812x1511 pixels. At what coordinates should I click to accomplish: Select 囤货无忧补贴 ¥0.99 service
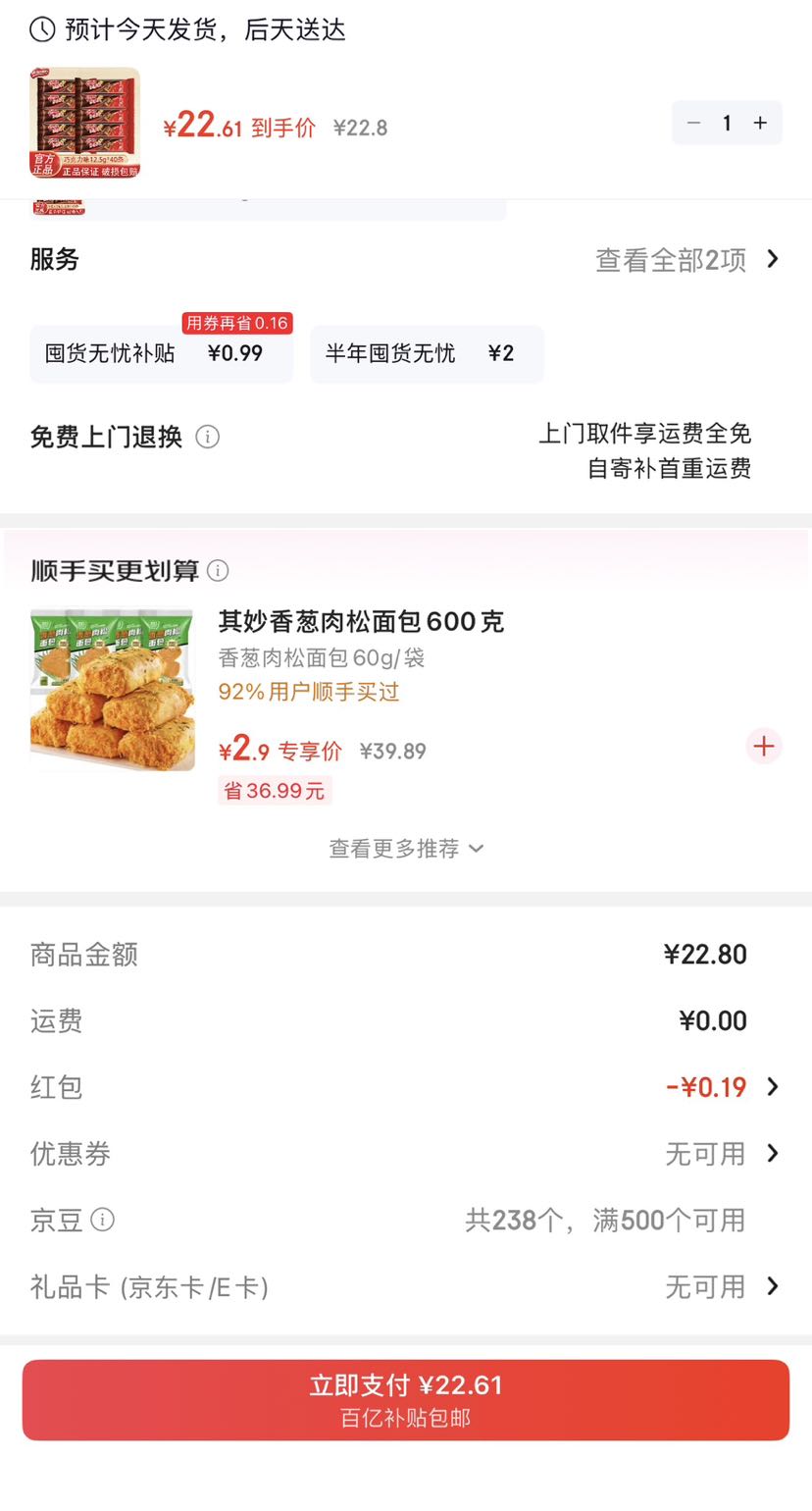click(x=161, y=353)
